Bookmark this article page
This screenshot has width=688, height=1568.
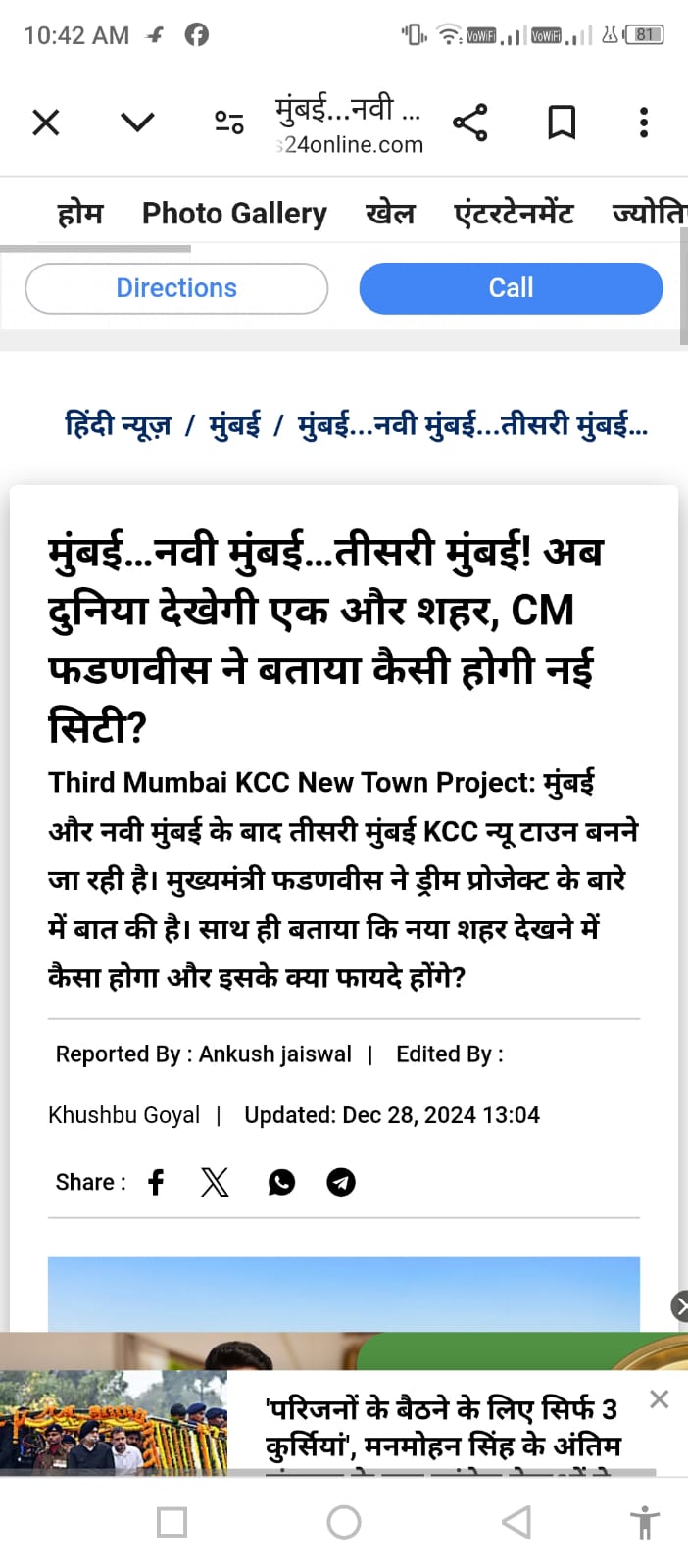point(561,122)
